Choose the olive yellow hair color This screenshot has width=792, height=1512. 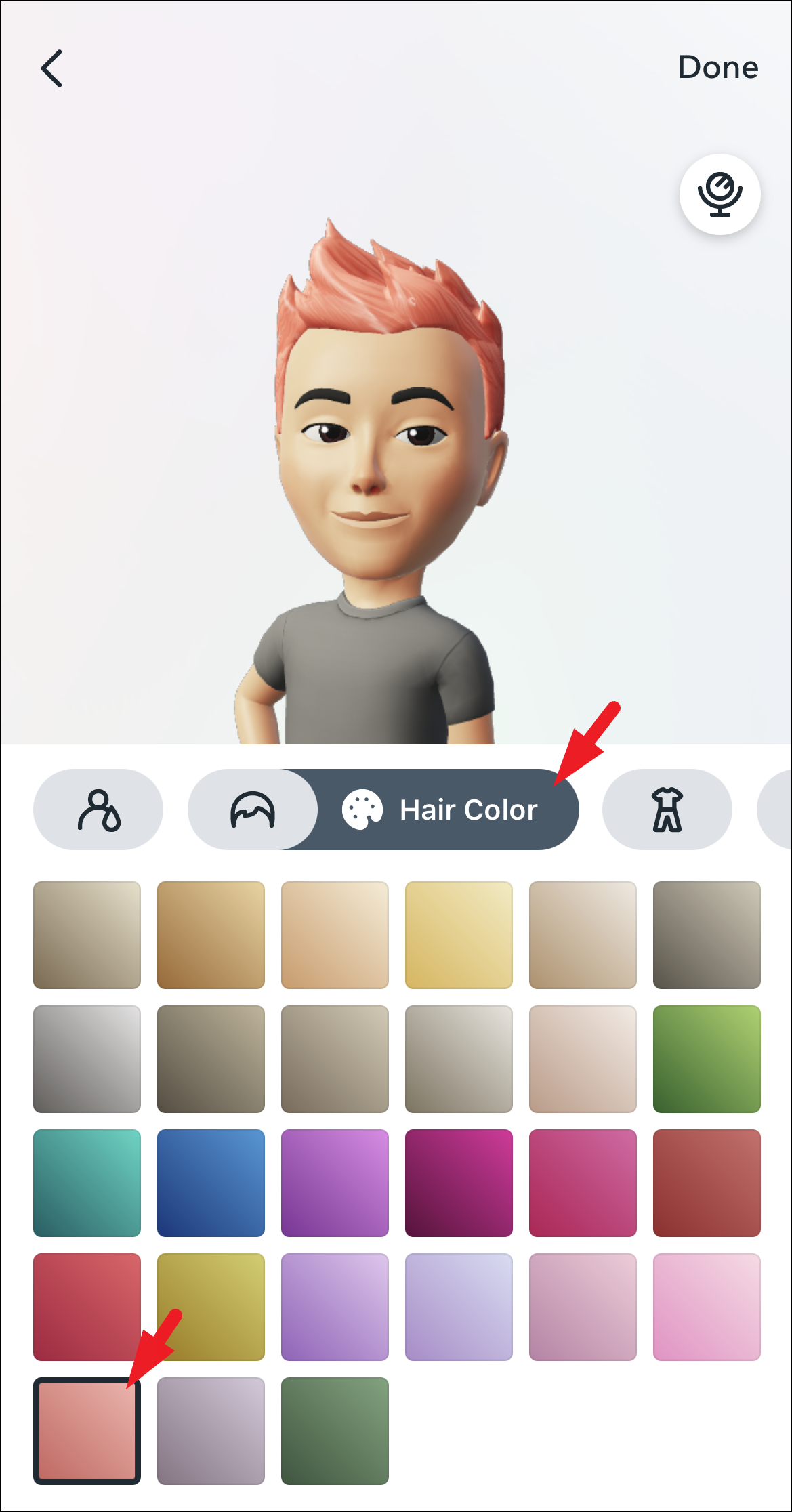click(x=211, y=1307)
